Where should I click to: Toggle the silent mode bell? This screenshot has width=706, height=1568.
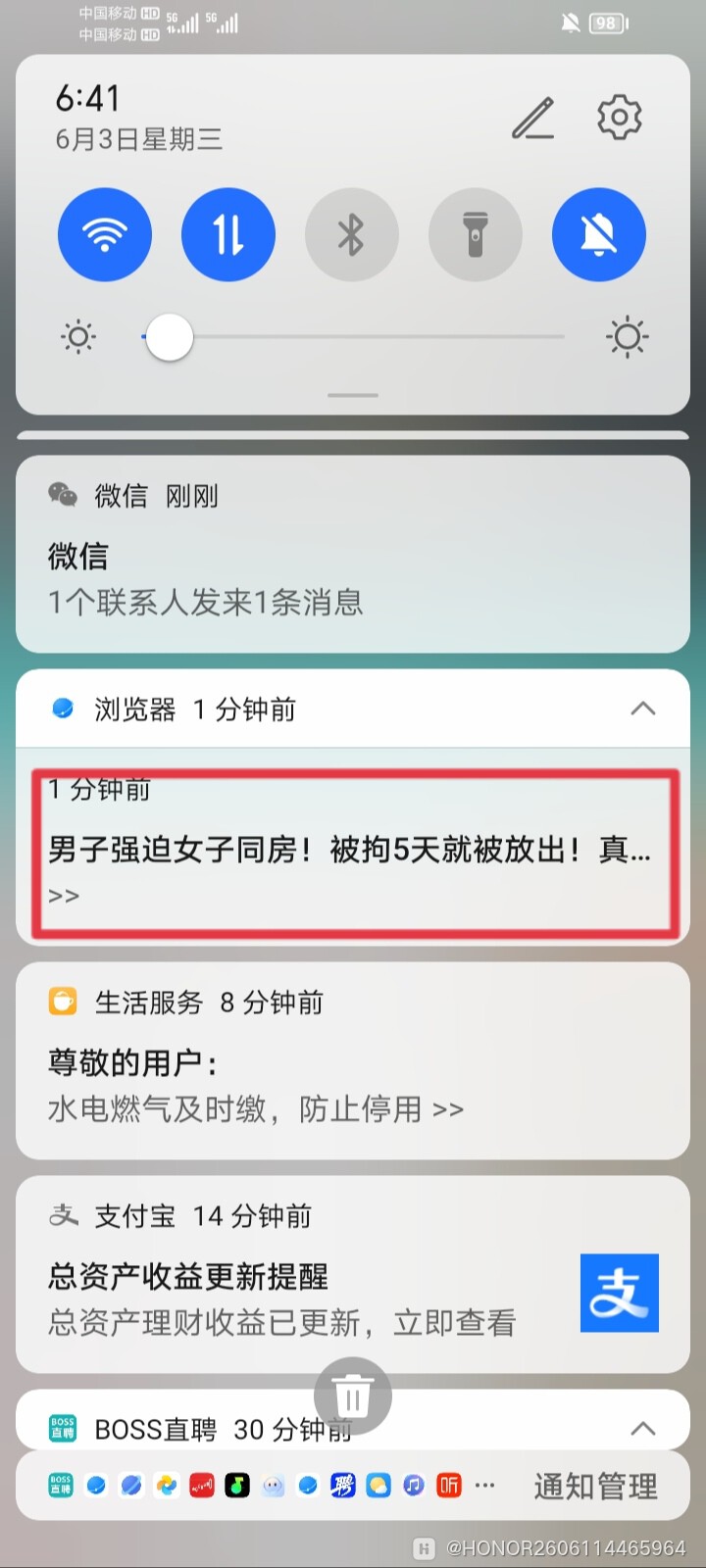(x=599, y=235)
